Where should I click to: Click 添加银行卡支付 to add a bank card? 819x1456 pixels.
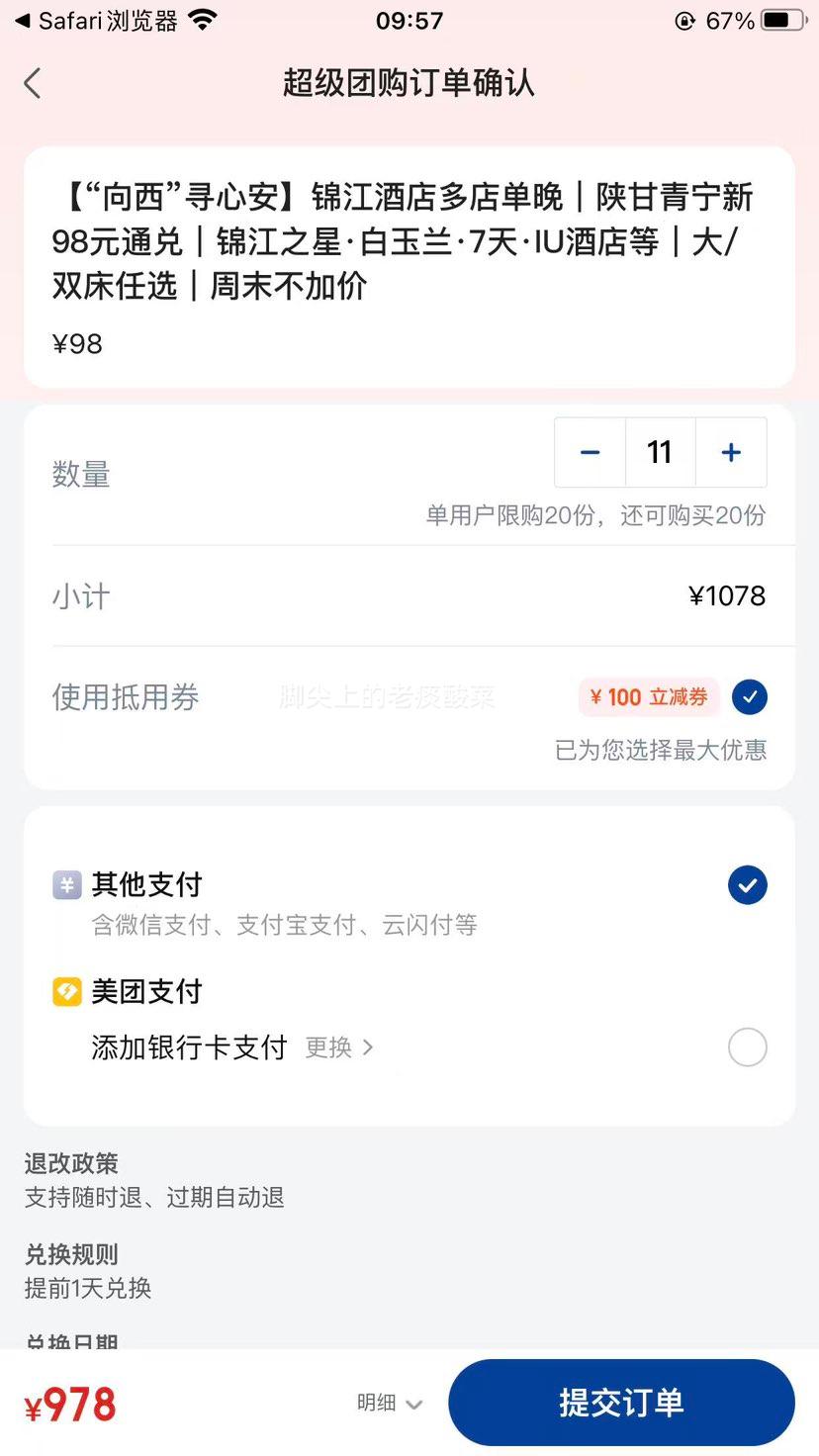186,1046
